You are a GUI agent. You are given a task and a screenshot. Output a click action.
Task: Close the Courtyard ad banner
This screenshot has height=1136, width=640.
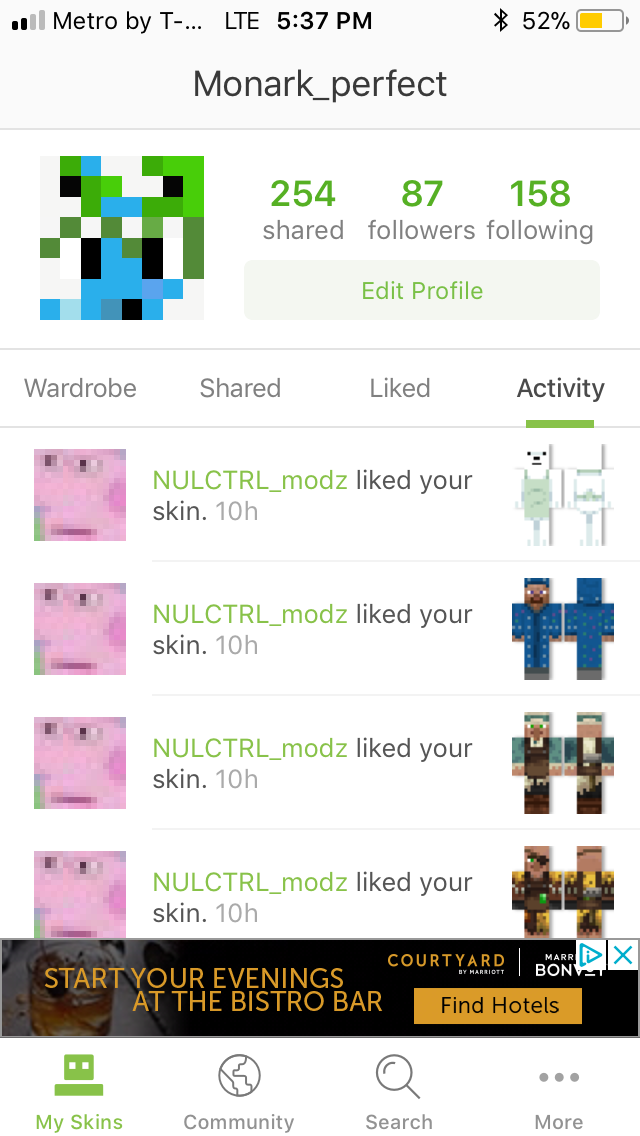[x=623, y=956]
